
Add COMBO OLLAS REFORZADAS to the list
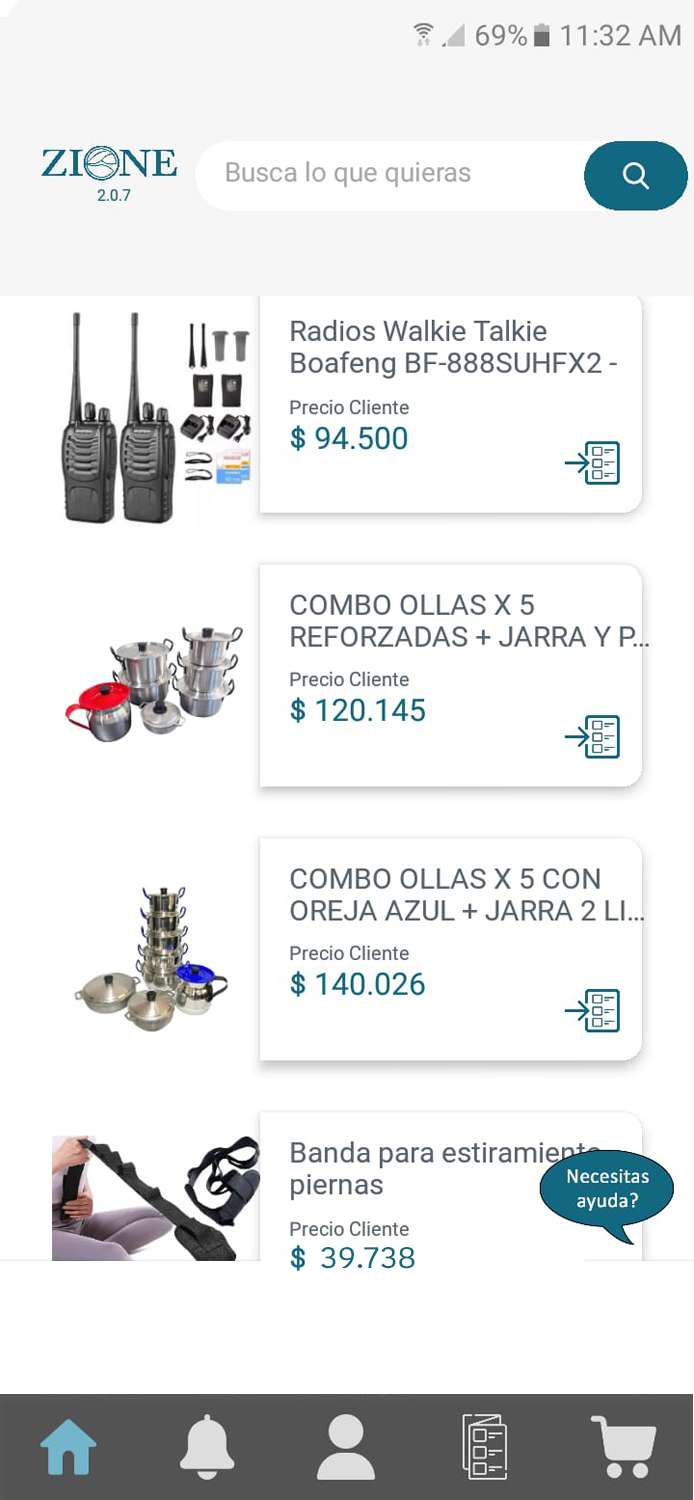click(x=593, y=737)
